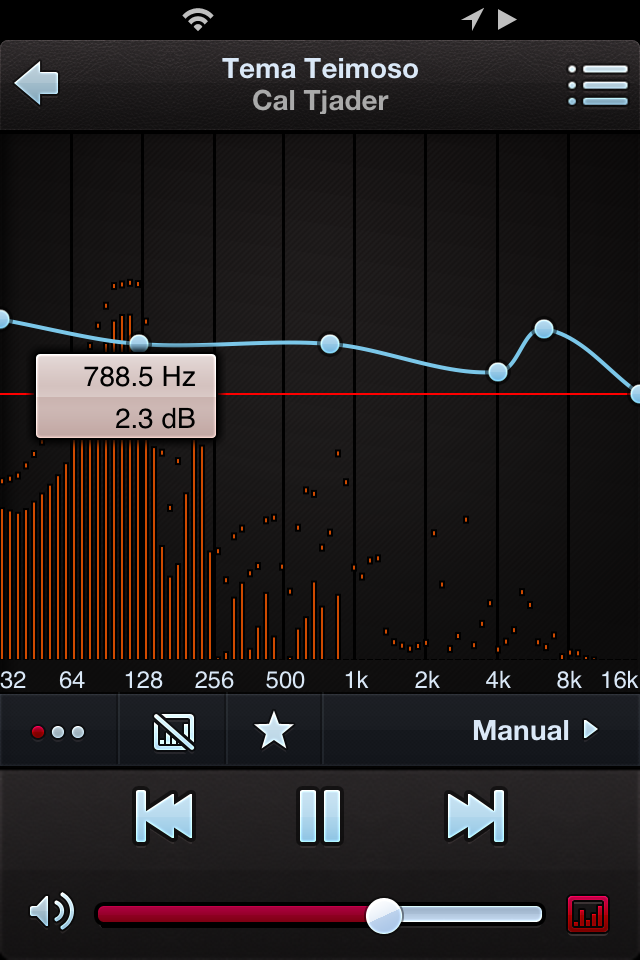The image size is (640, 960).
Task: Skip to the next track
Action: (x=476, y=816)
